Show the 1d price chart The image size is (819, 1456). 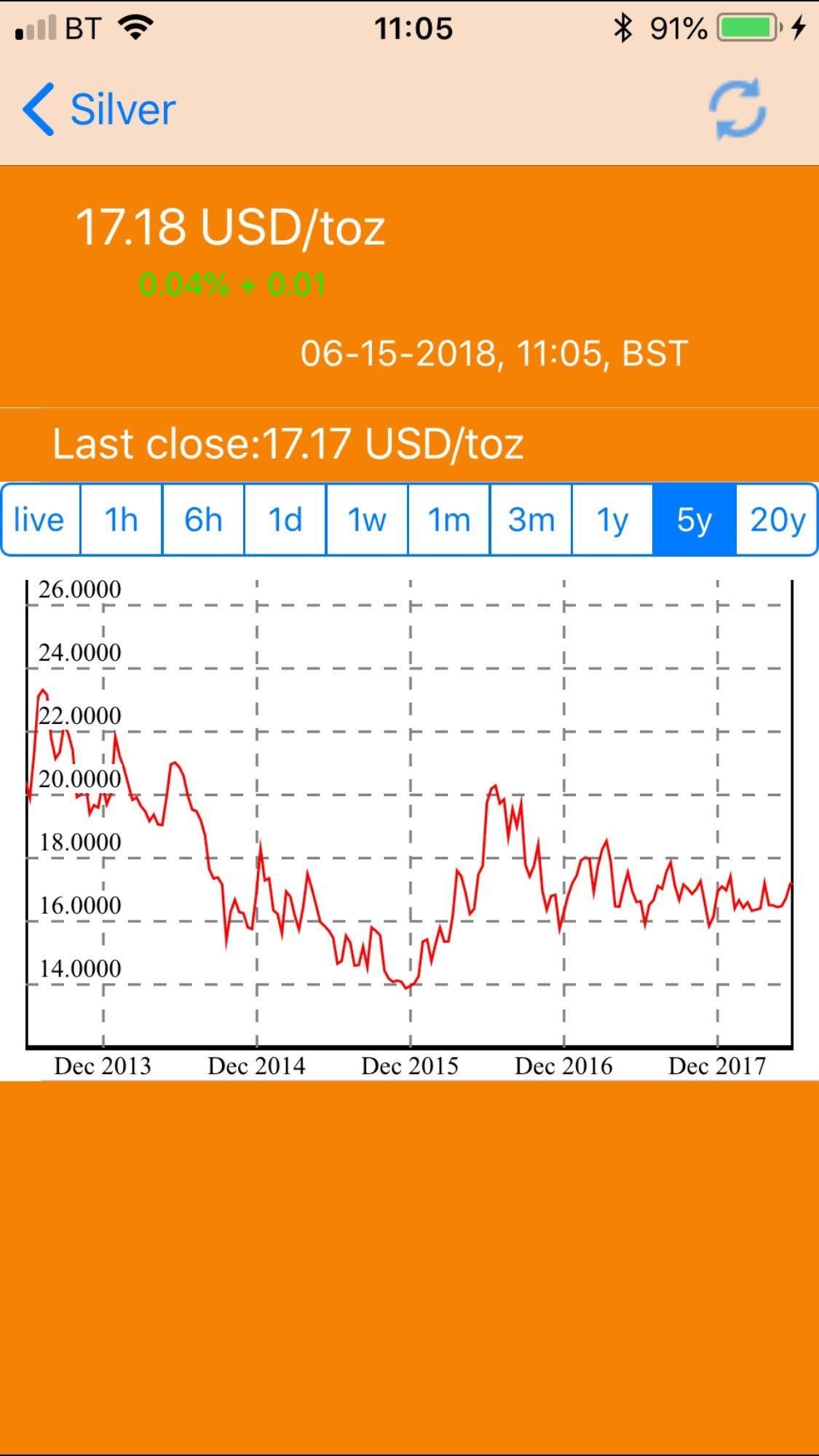pos(285,520)
